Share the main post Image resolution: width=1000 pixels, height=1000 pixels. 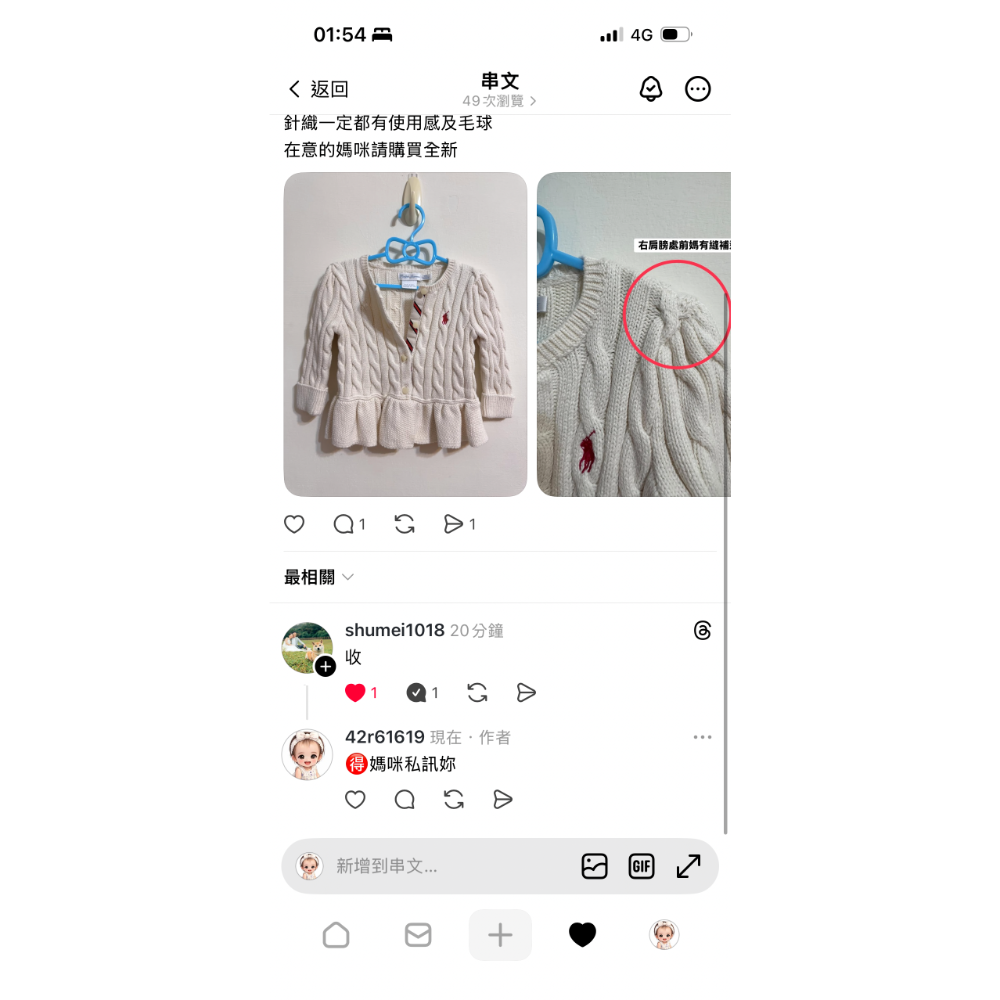(x=454, y=524)
